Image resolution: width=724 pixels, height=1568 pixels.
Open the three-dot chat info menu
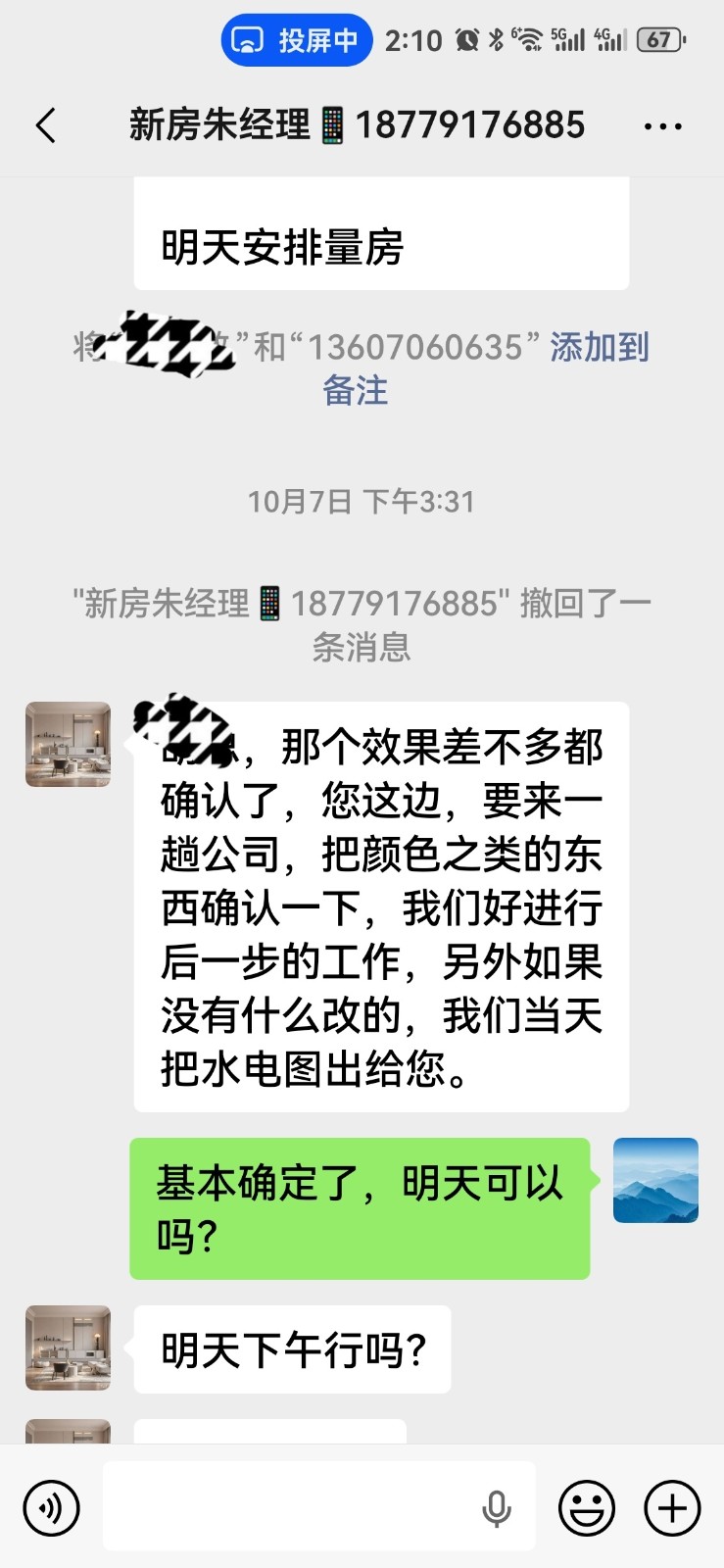pos(662,125)
